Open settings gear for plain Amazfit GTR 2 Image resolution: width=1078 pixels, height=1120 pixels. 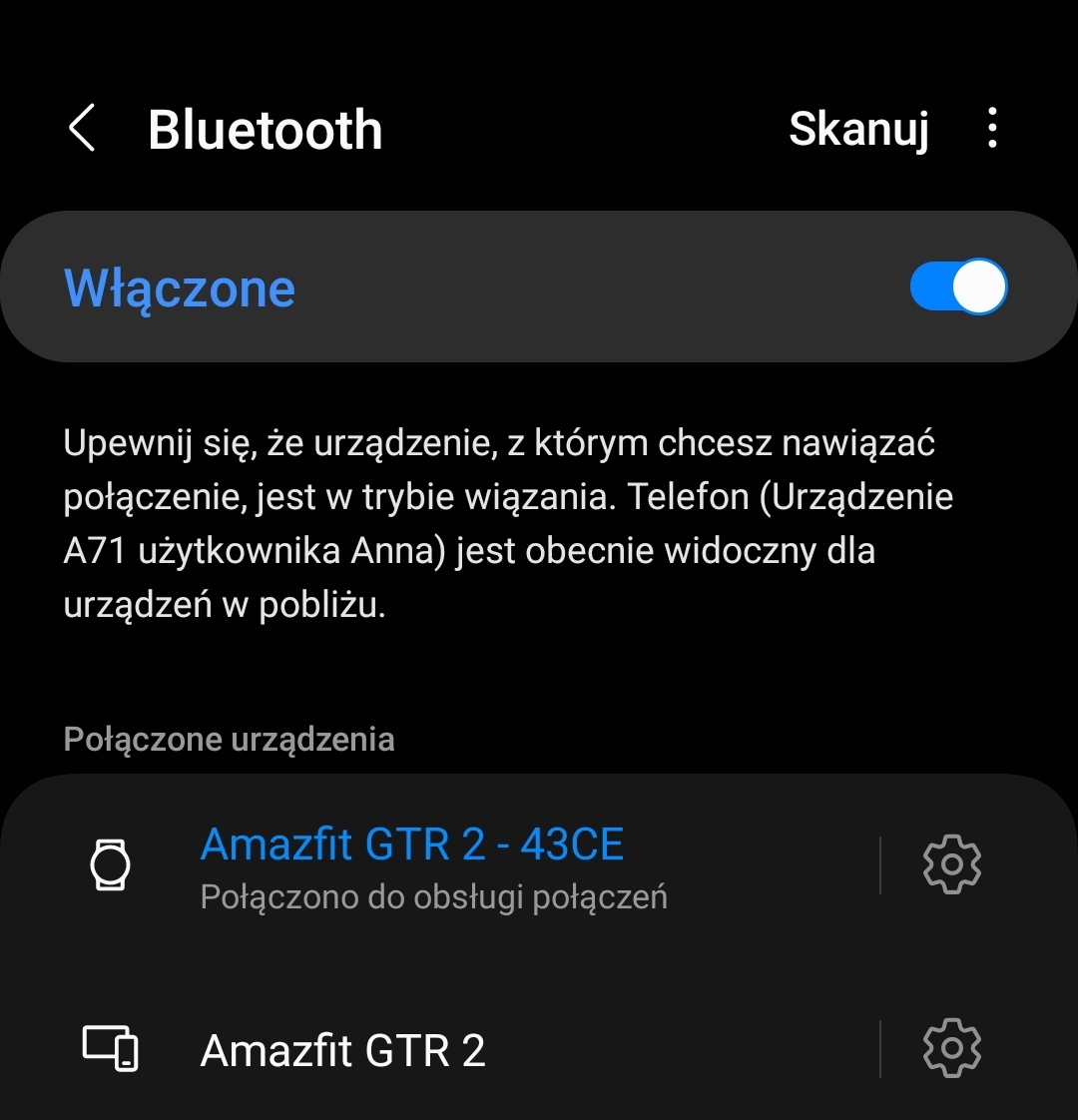click(x=952, y=1048)
